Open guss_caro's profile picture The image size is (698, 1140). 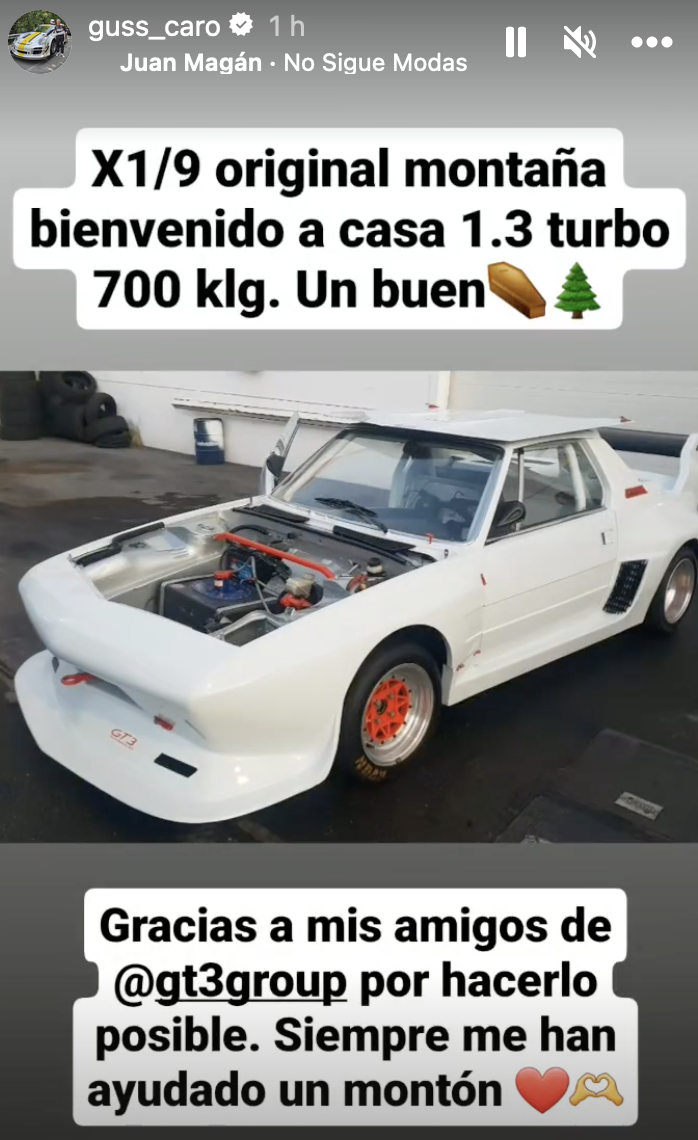pyautogui.click(x=40, y=41)
